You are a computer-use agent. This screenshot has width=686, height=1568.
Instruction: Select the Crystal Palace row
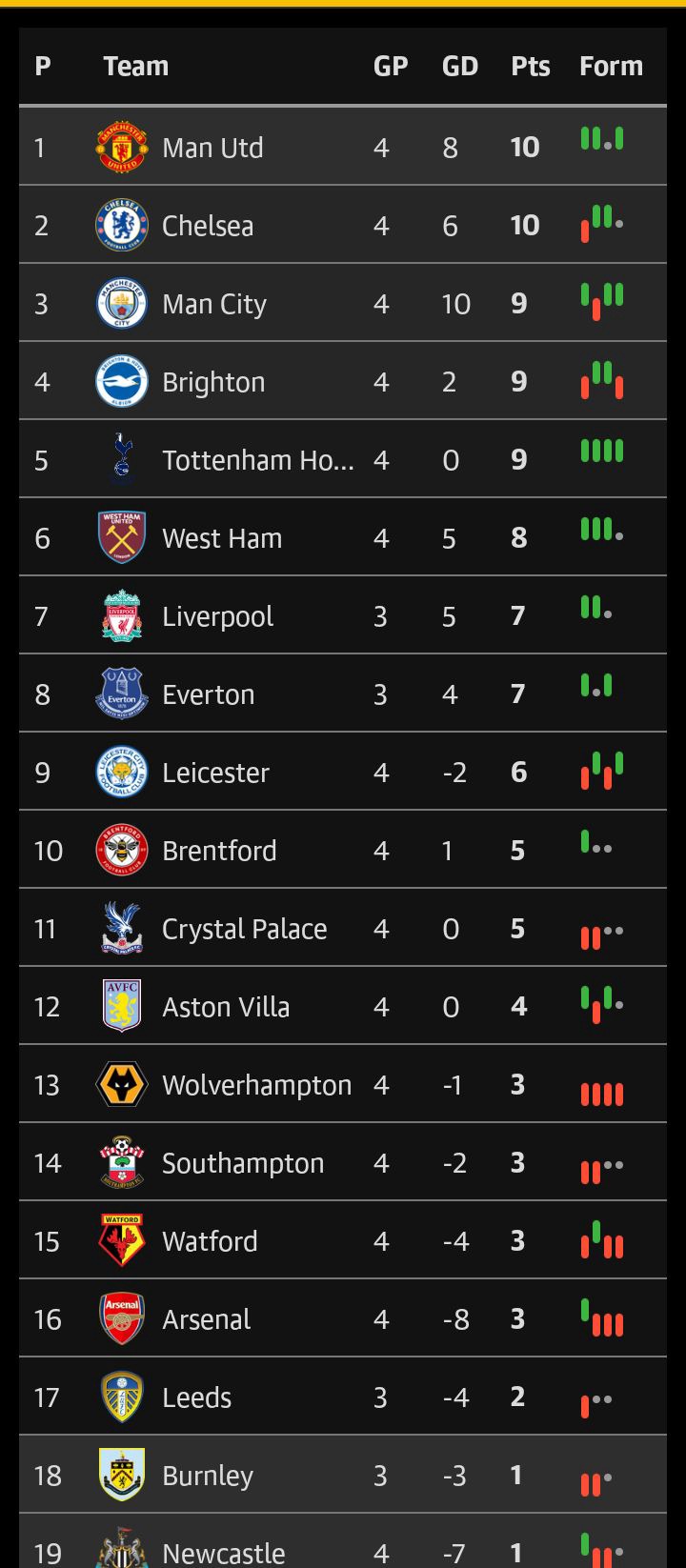(x=343, y=928)
